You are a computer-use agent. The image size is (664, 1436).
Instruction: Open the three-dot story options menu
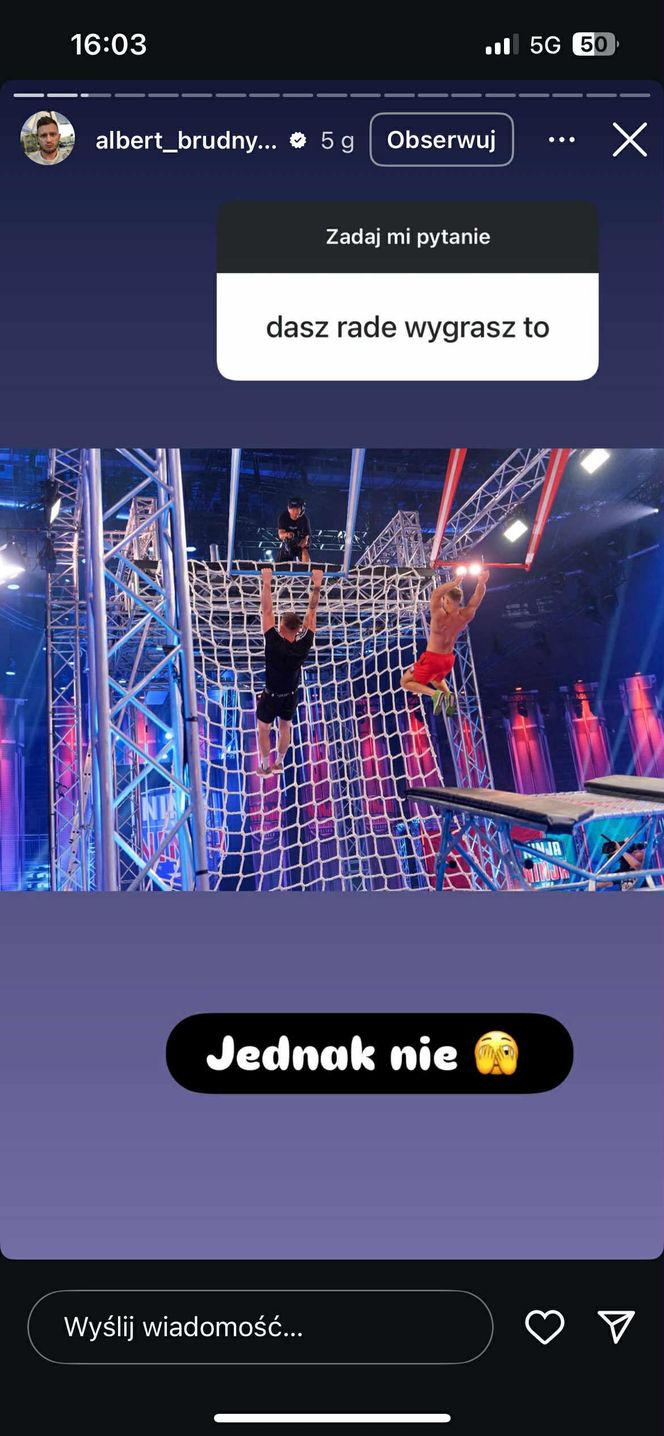562,140
